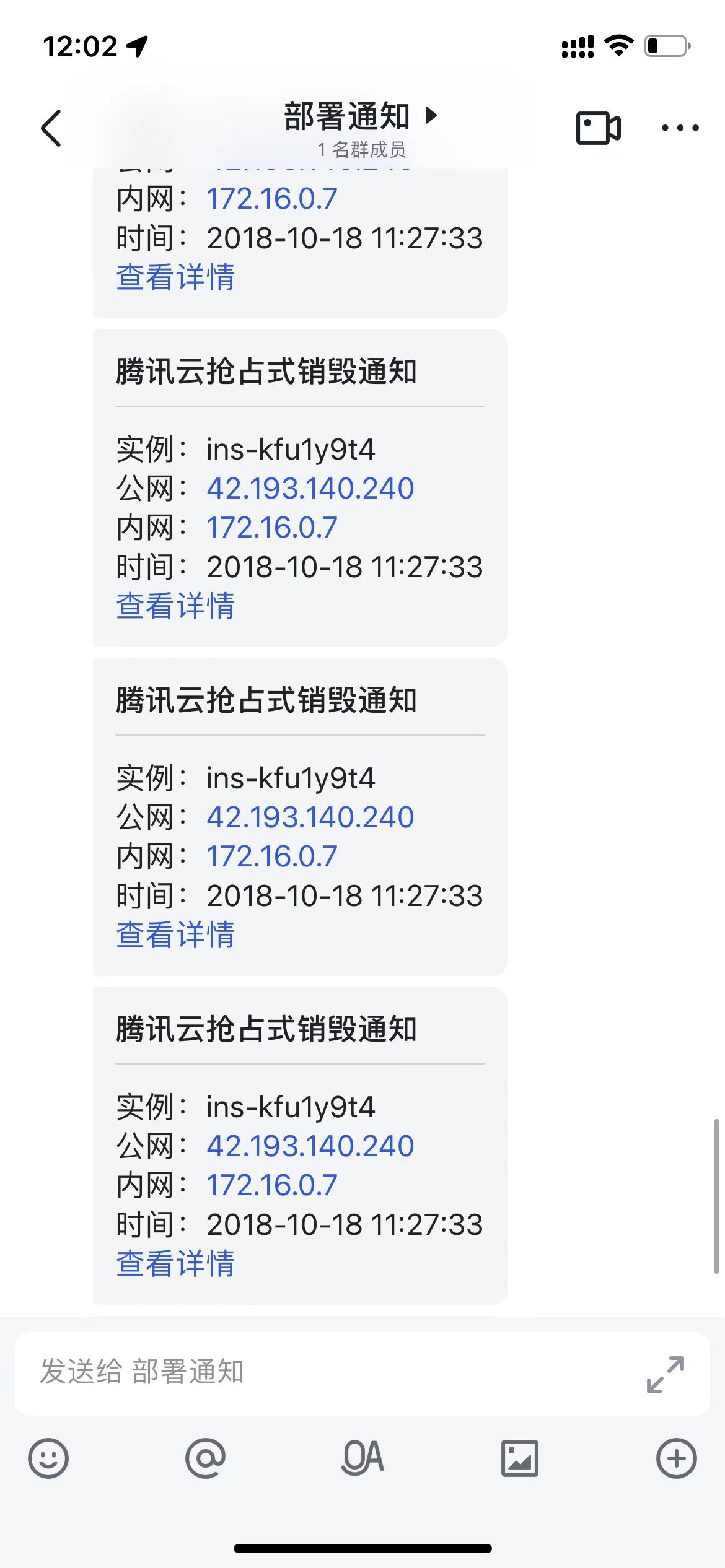The height and width of the screenshot is (1568, 725).
Task: Go back with the top-left arrow
Action: coord(51,128)
